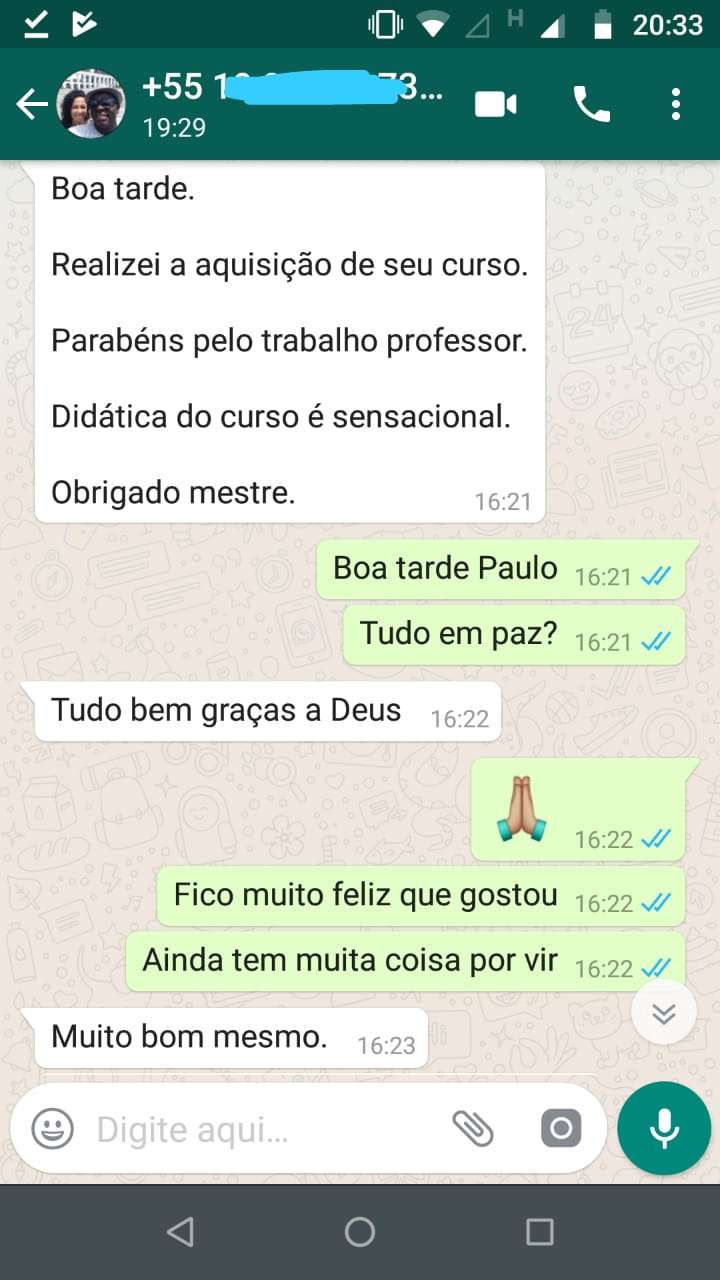Open the emoji picker
Screen dimensions: 720x1280
52,1130
